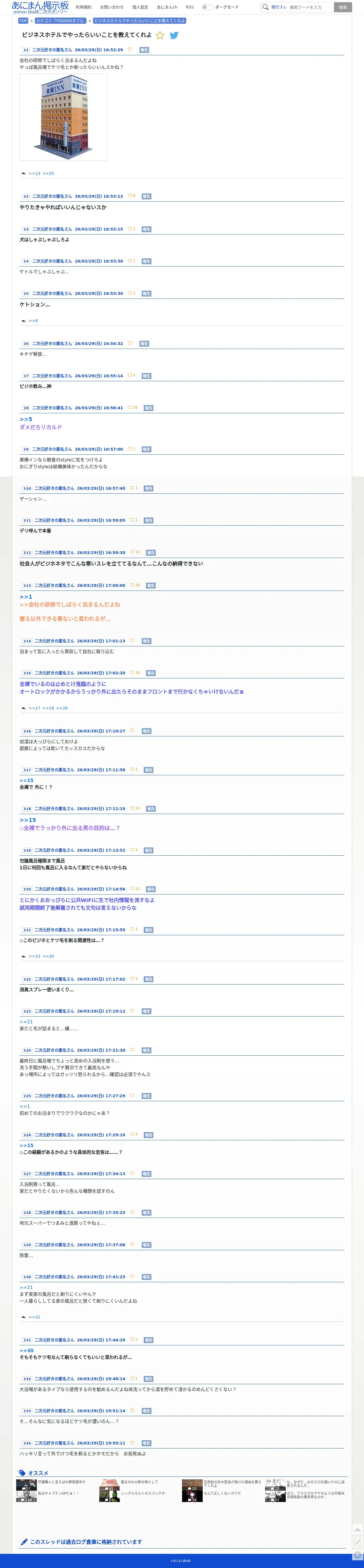Open recommended thread シングルモルトのスコッチか

pyautogui.click(x=143, y=1493)
